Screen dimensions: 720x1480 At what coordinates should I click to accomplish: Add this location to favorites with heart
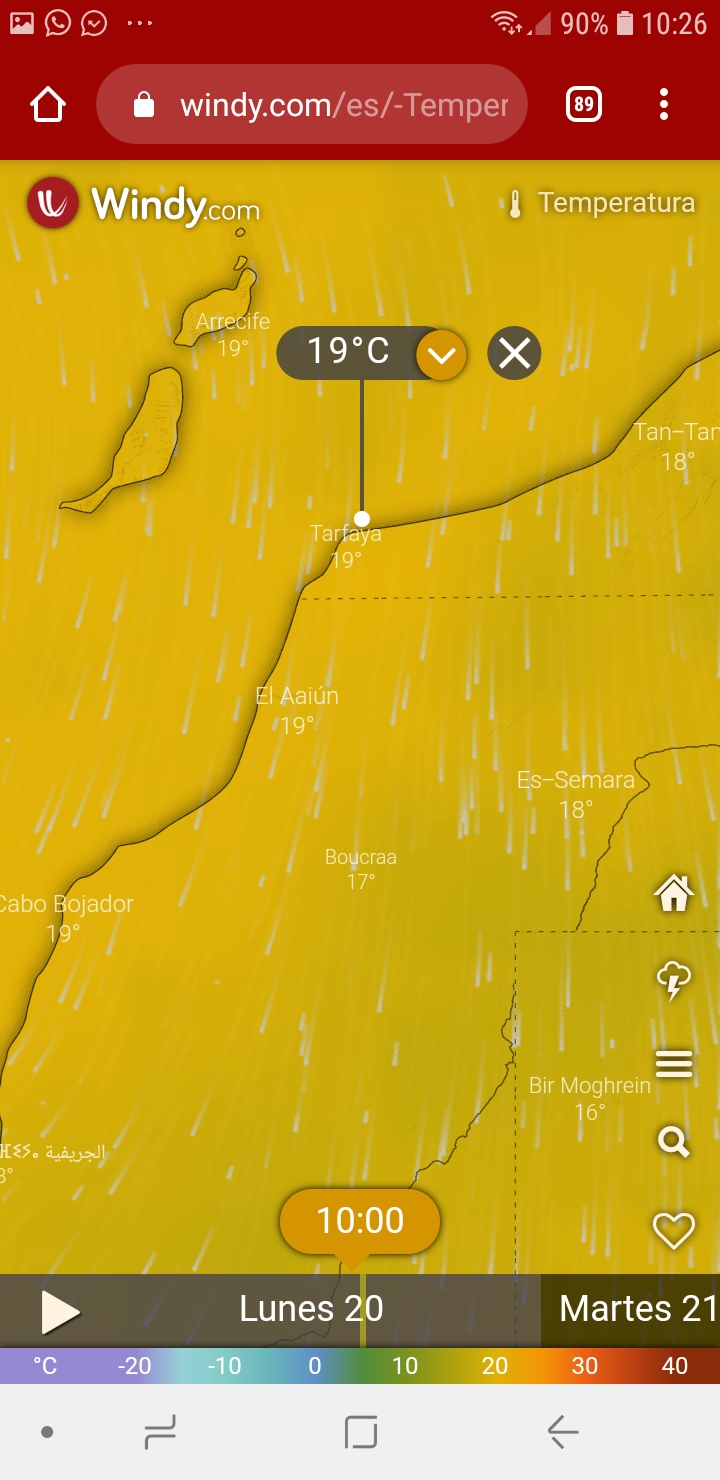pyautogui.click(x=674, y=1230)
